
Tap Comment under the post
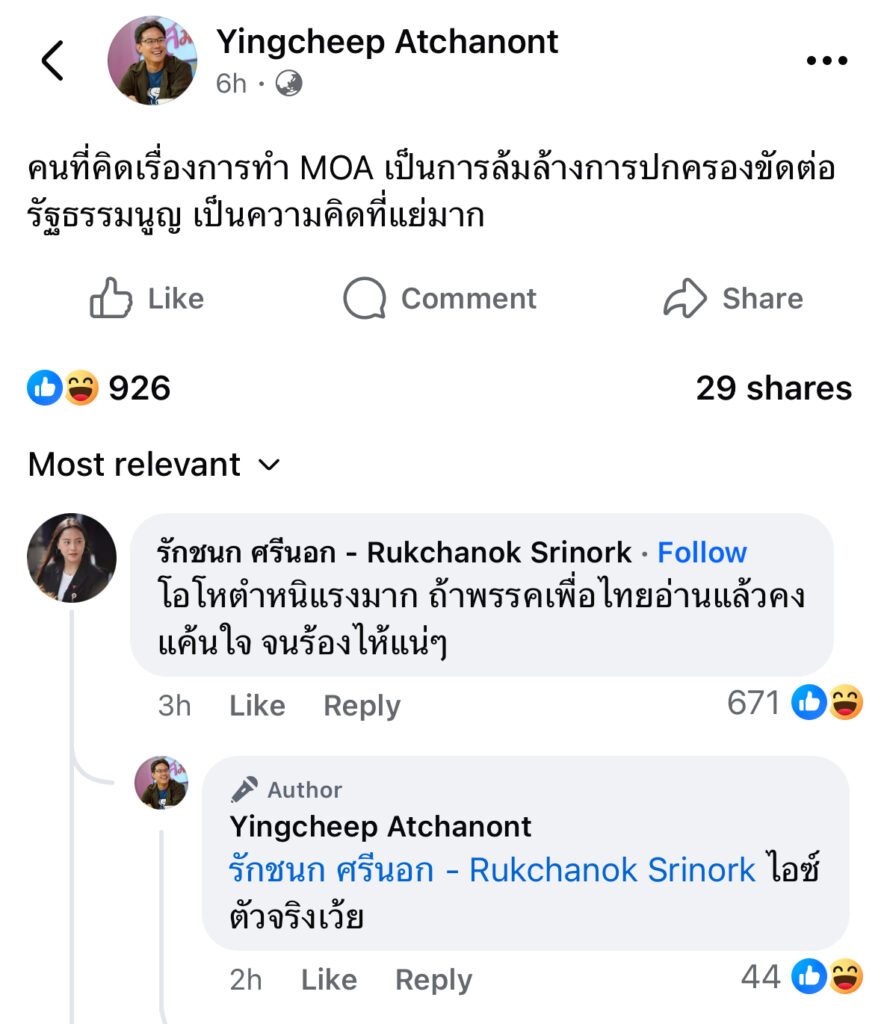[440, 299]
